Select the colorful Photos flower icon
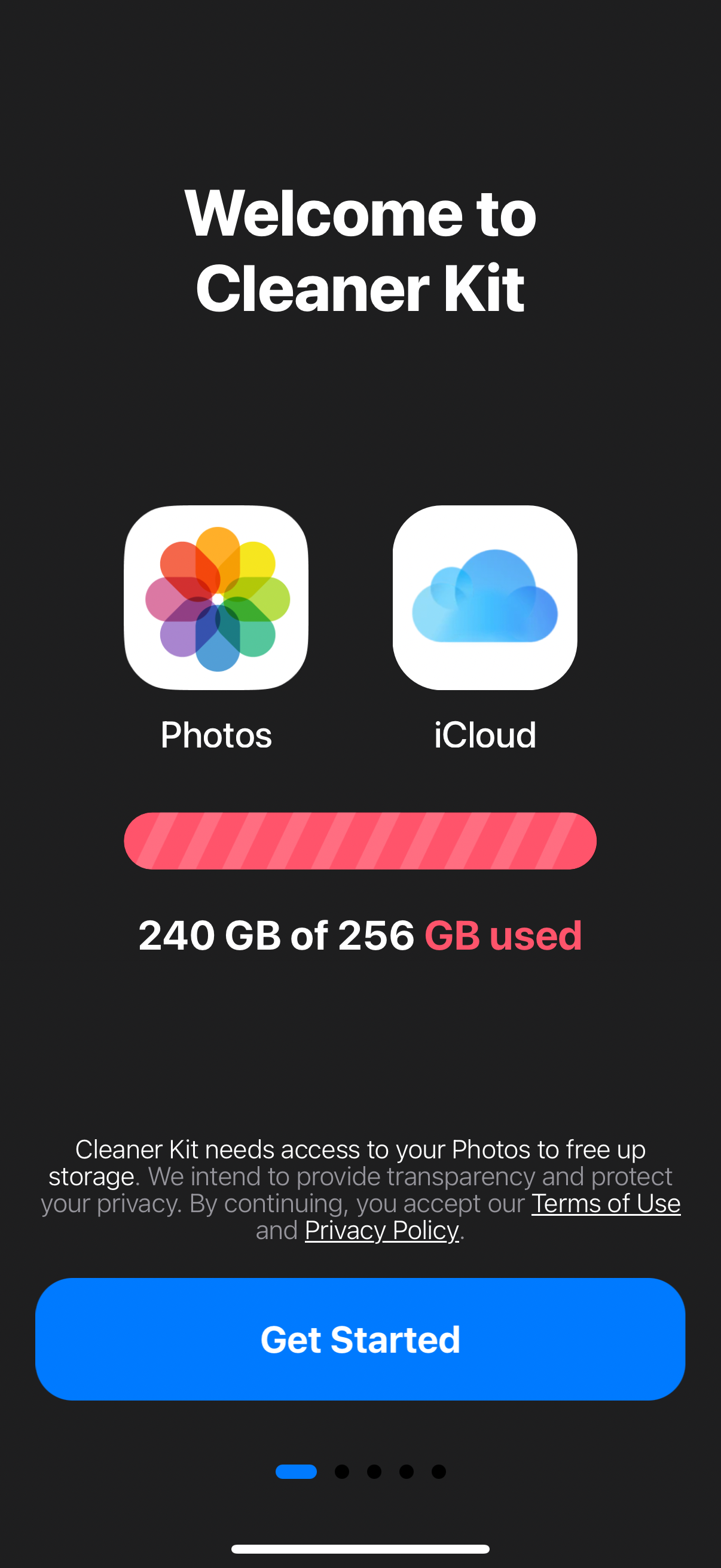Screen dimensions: 721x1568 216,599
